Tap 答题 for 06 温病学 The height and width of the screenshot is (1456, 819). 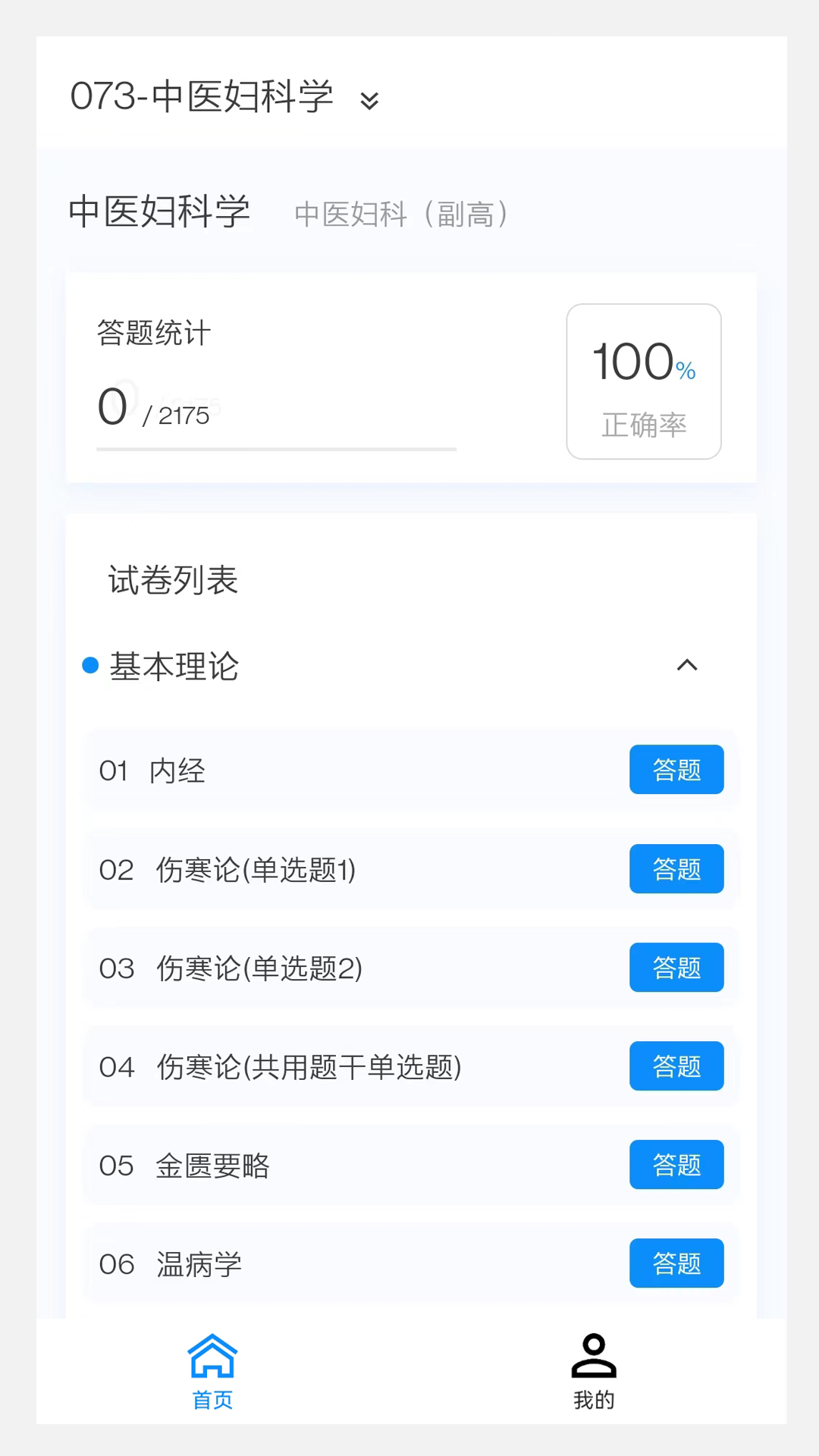point(676,1263)
